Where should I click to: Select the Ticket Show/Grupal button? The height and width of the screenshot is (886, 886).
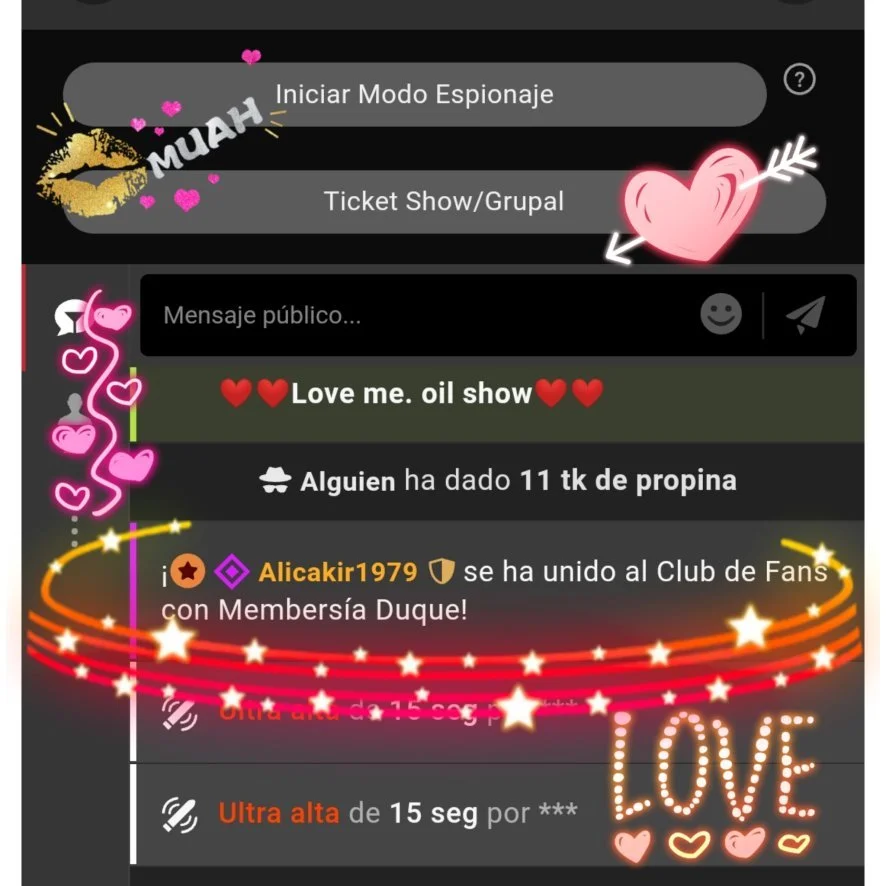pos(444,201)
